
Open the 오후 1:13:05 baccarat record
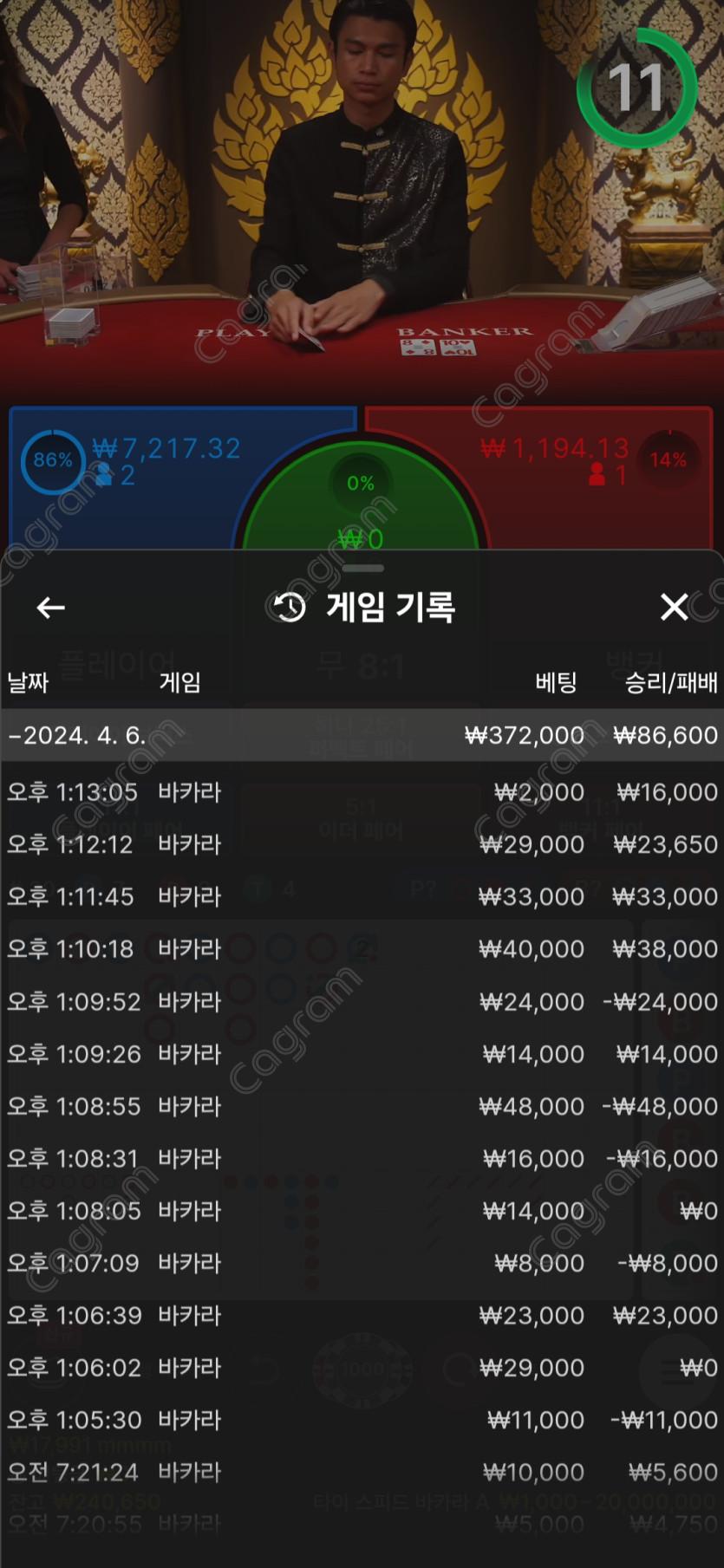[x=362, y=792]
